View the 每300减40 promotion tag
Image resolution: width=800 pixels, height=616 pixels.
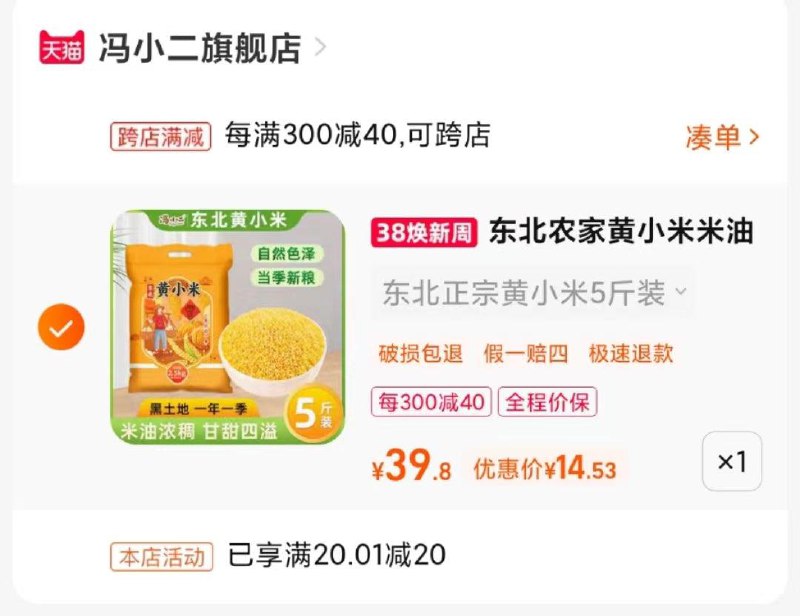coord(432,403)
